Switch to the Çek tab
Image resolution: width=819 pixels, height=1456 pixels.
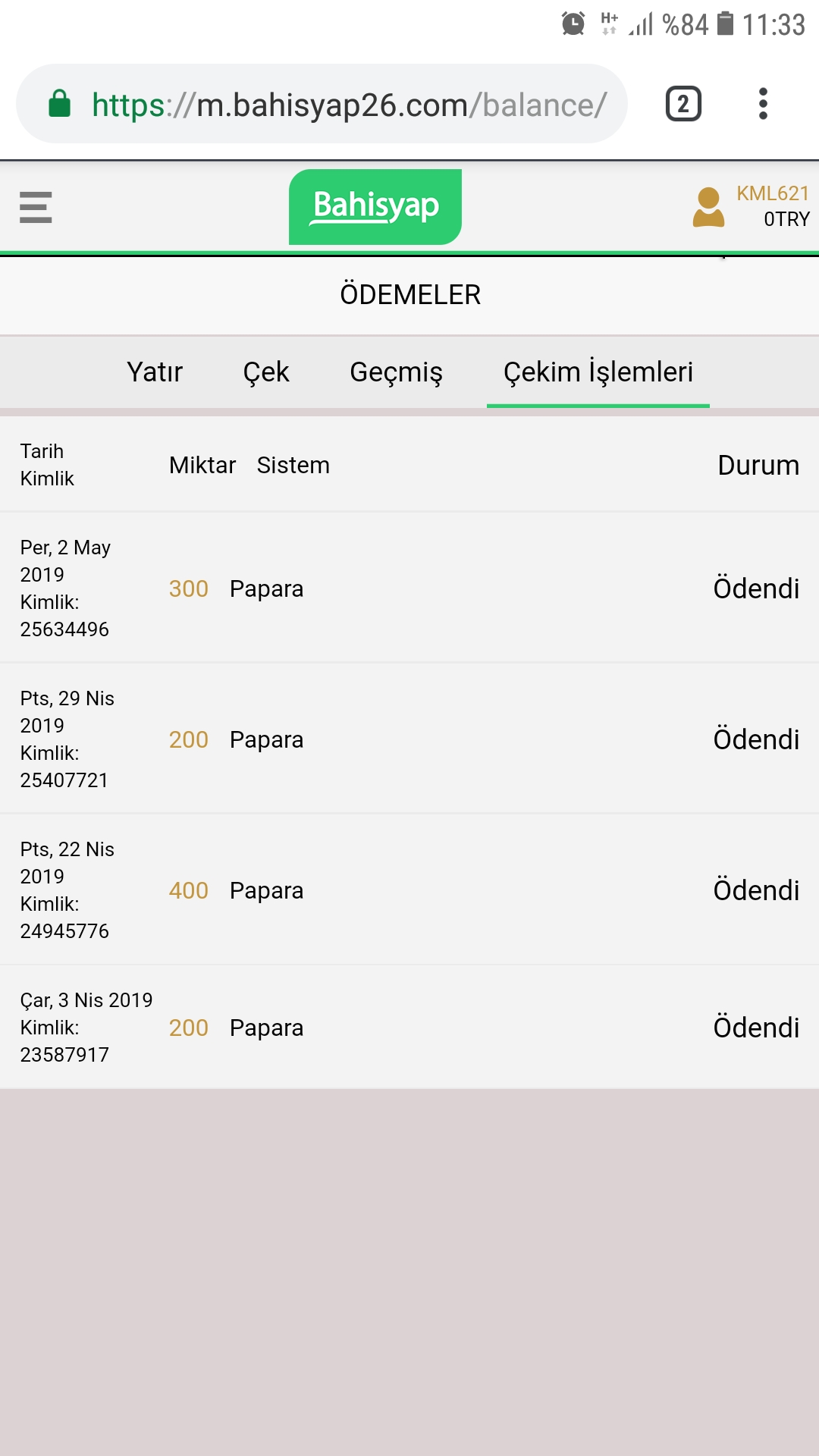tap(266, 372)
